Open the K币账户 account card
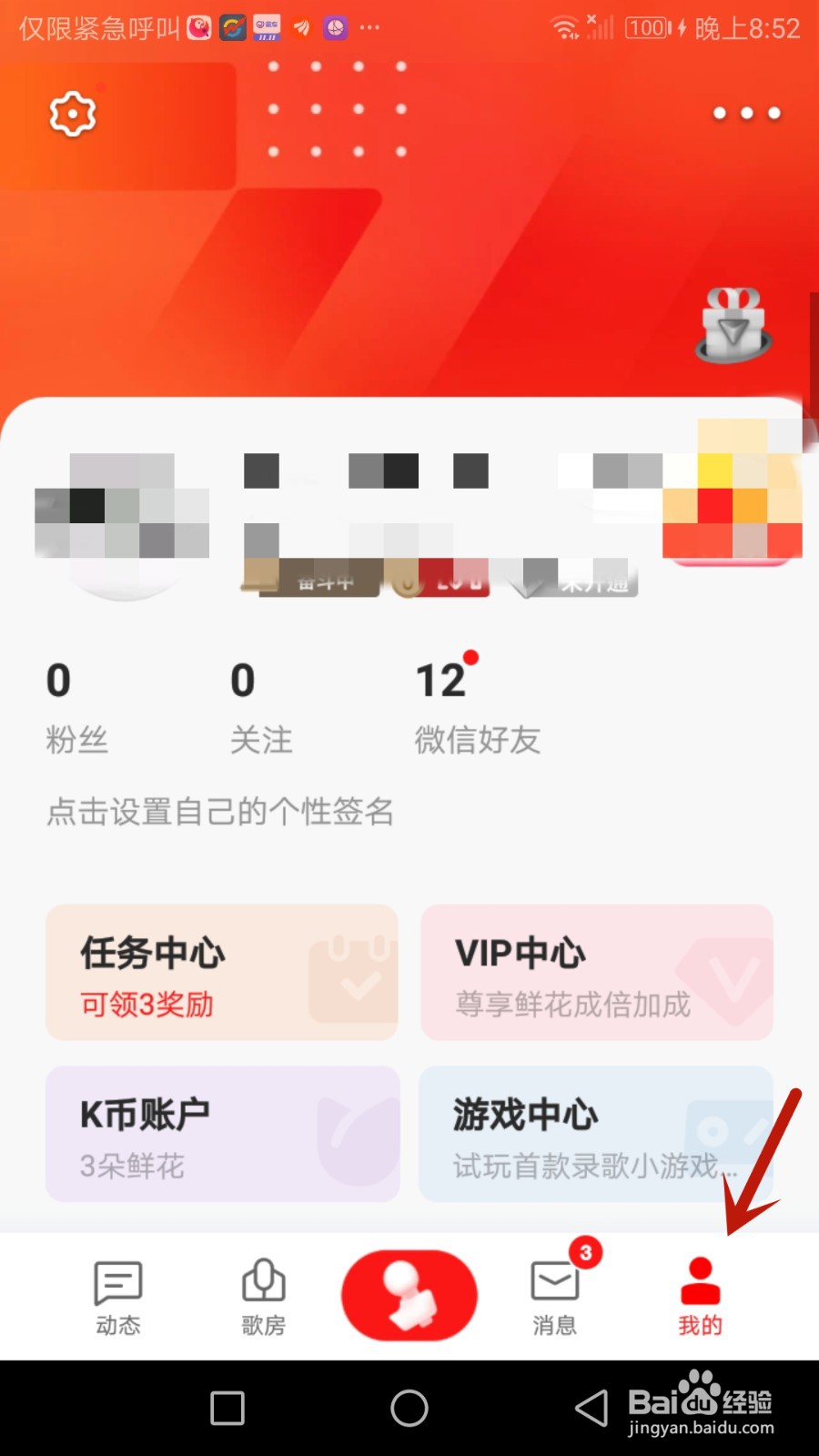This screenshot has width=819, height=1456. pyautogui.click(x=221, y=1135)
